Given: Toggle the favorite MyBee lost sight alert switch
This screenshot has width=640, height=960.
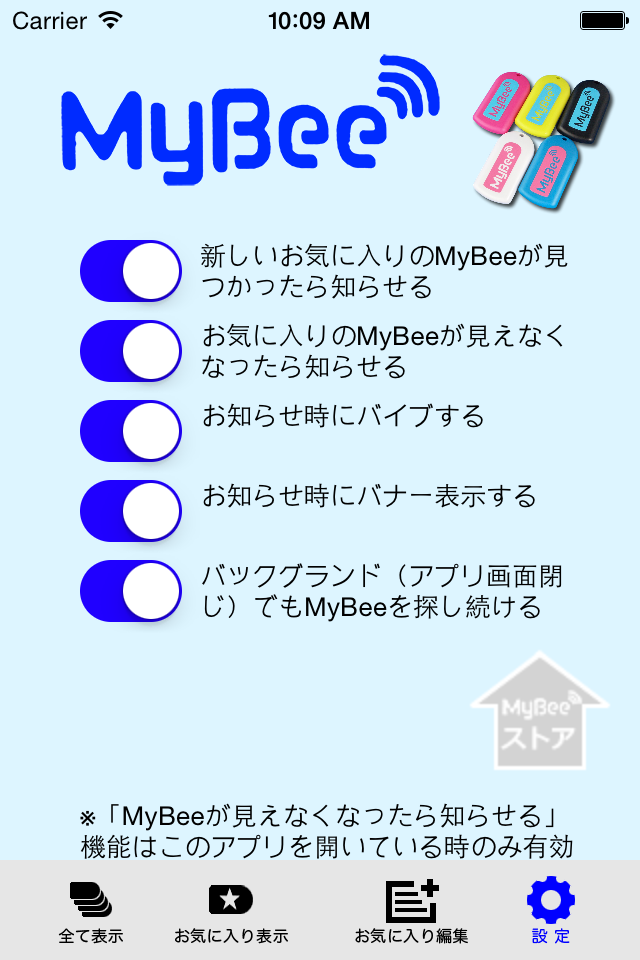Looking at the screenshot, I should click(x=130, y=351).
